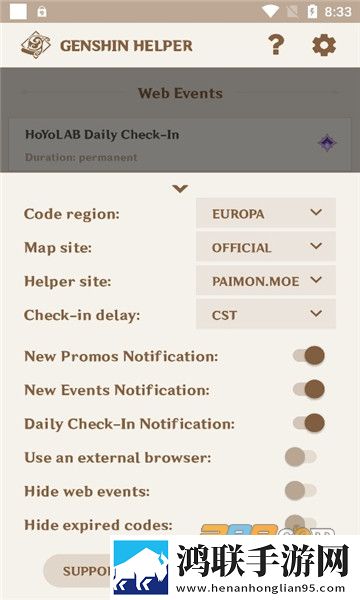Open the Check-in delay dropdown
The height and width of the screenshot is (600, 360).
tap(266, 315)
